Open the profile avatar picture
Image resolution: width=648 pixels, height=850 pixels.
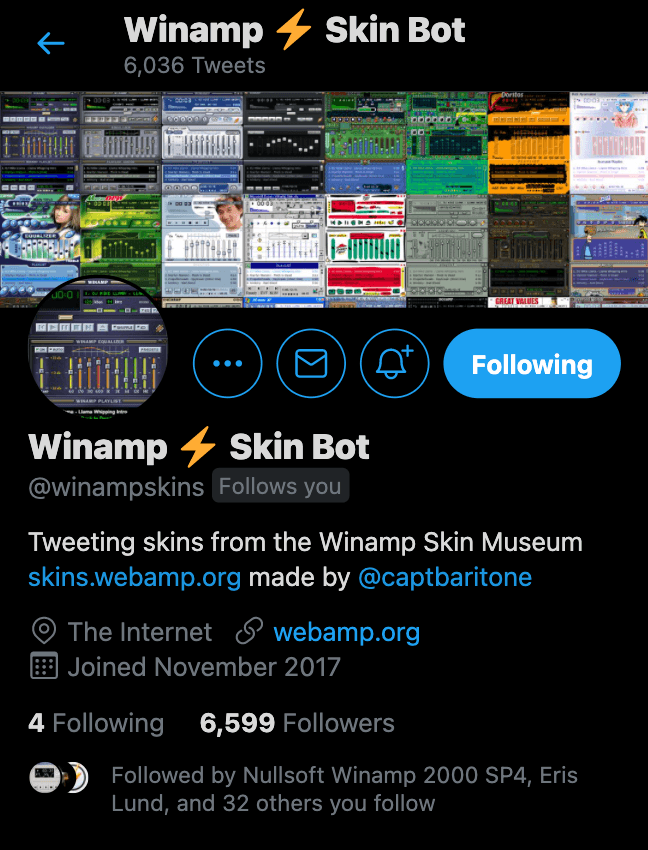pos(98,347)
